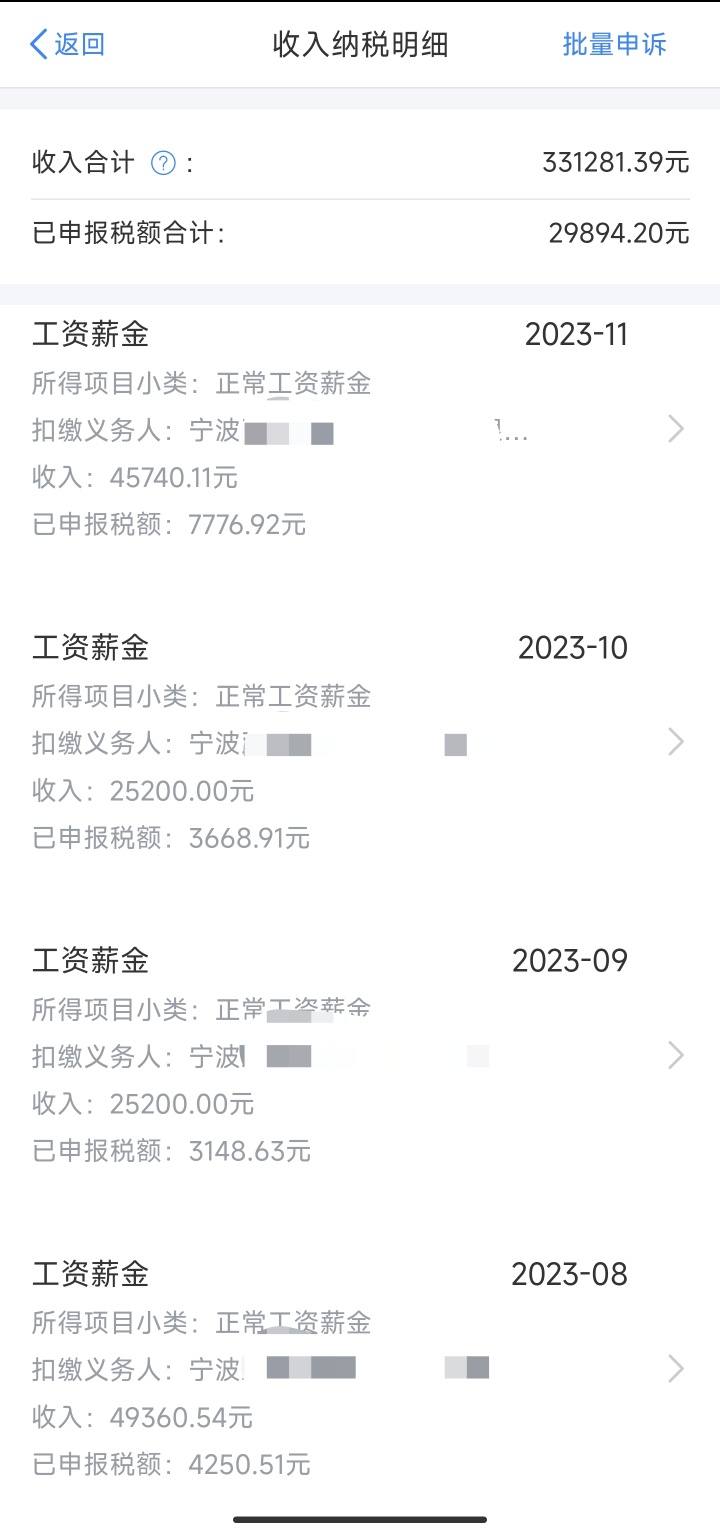The image size is (720, 1534).
Task: Open 批量申诉 batch appeal
Action: pos(614,44)
